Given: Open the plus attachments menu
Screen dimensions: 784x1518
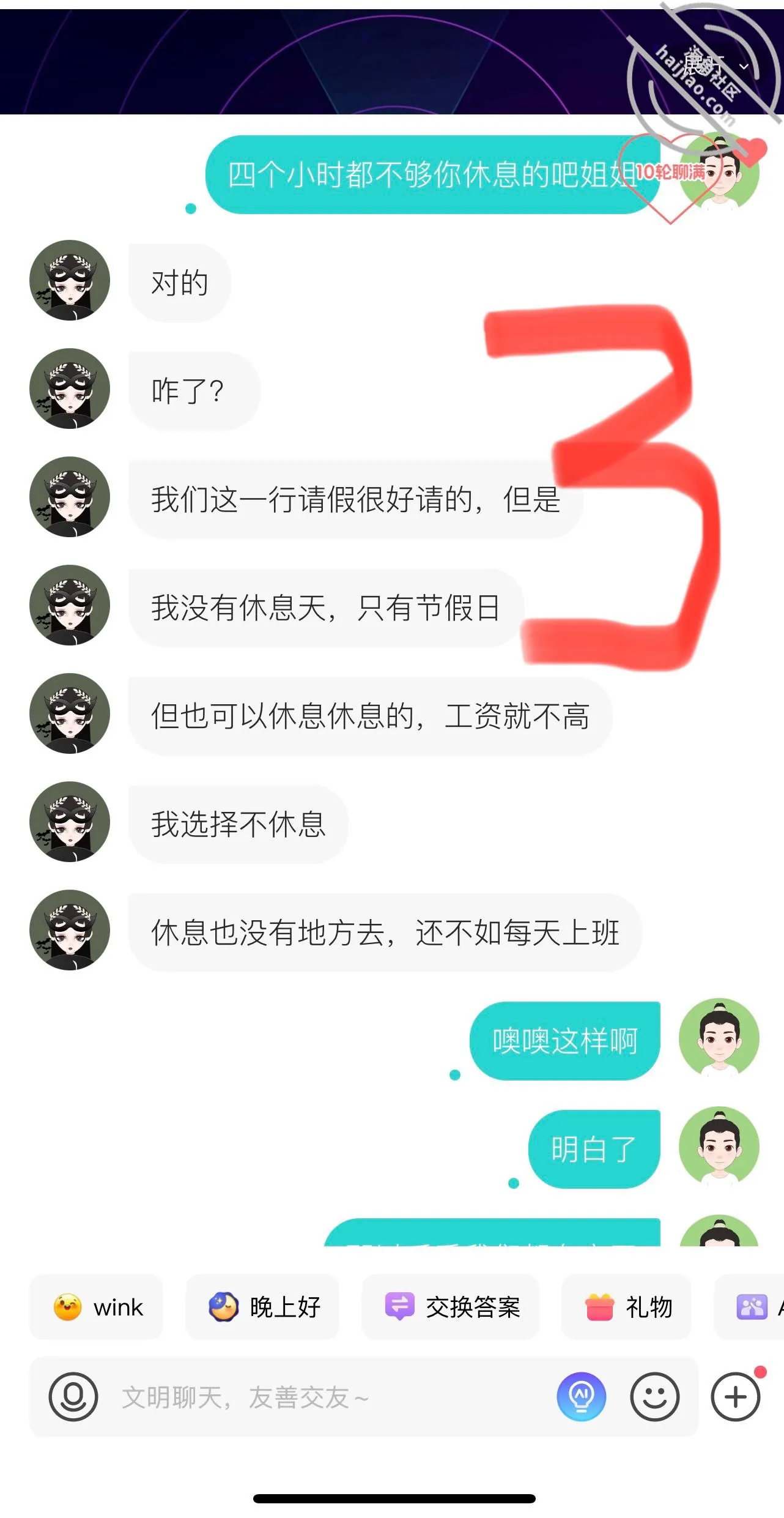Looking at the screenshot, I should (736, 1397).
